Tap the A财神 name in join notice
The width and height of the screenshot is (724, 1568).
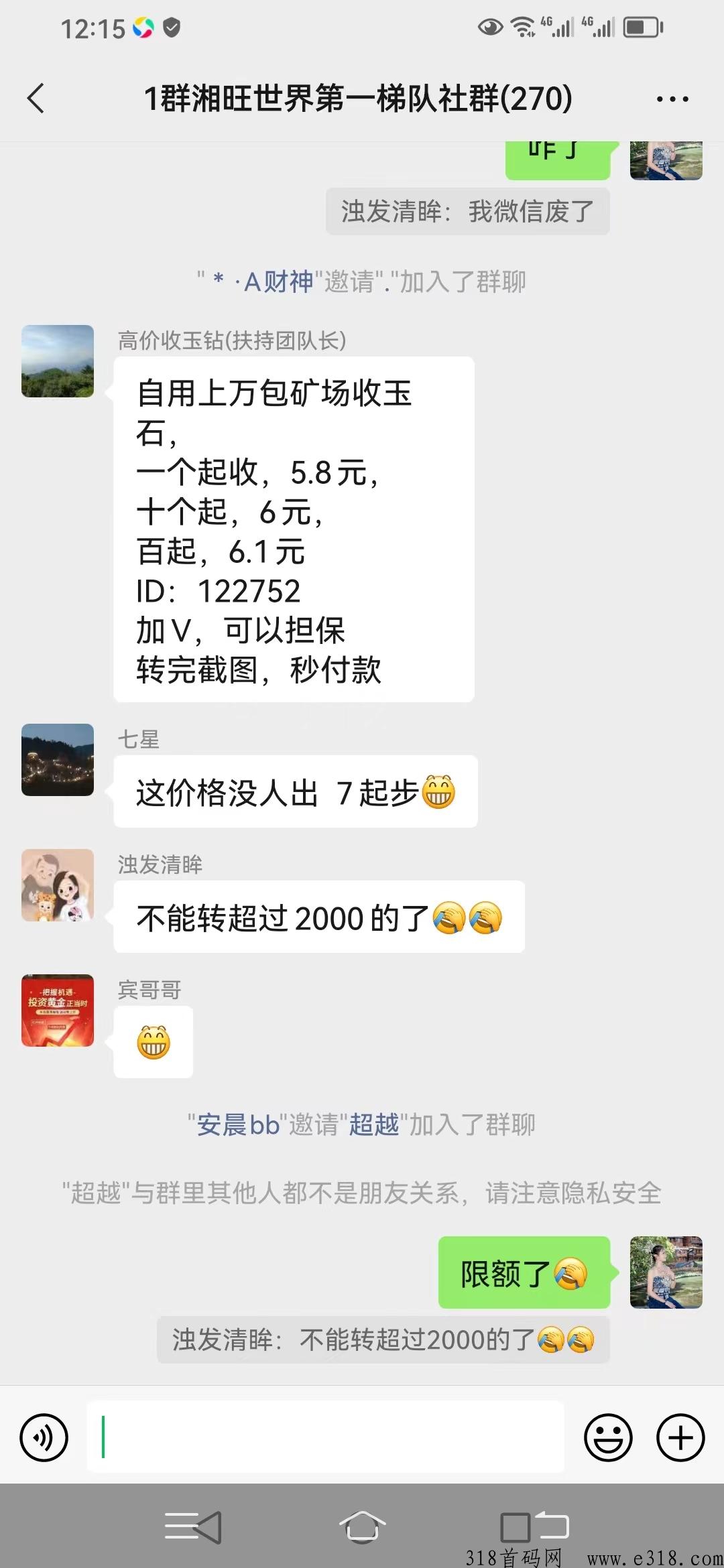pyautogui.click(x=278, y=282)
